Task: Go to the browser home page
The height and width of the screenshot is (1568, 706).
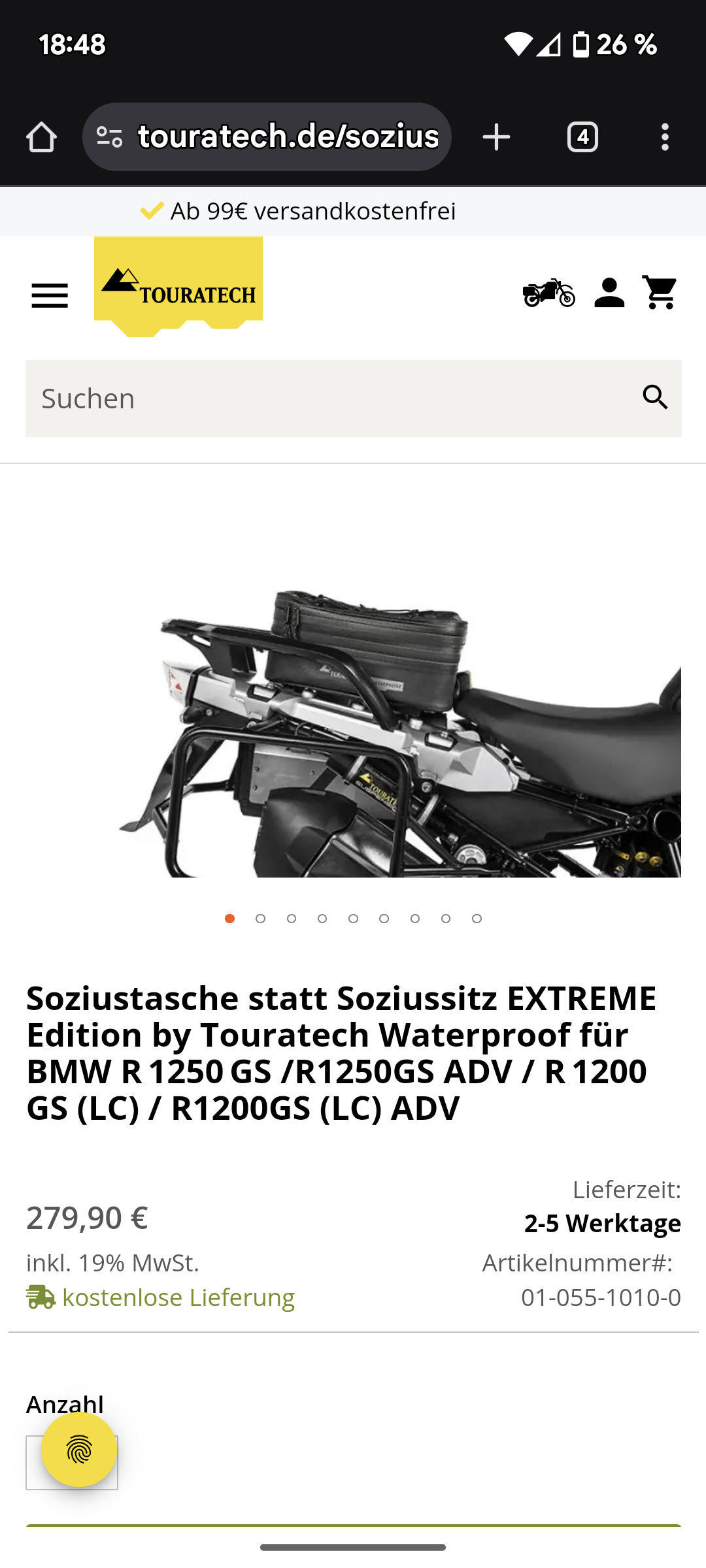Action: tap(41, 137)
